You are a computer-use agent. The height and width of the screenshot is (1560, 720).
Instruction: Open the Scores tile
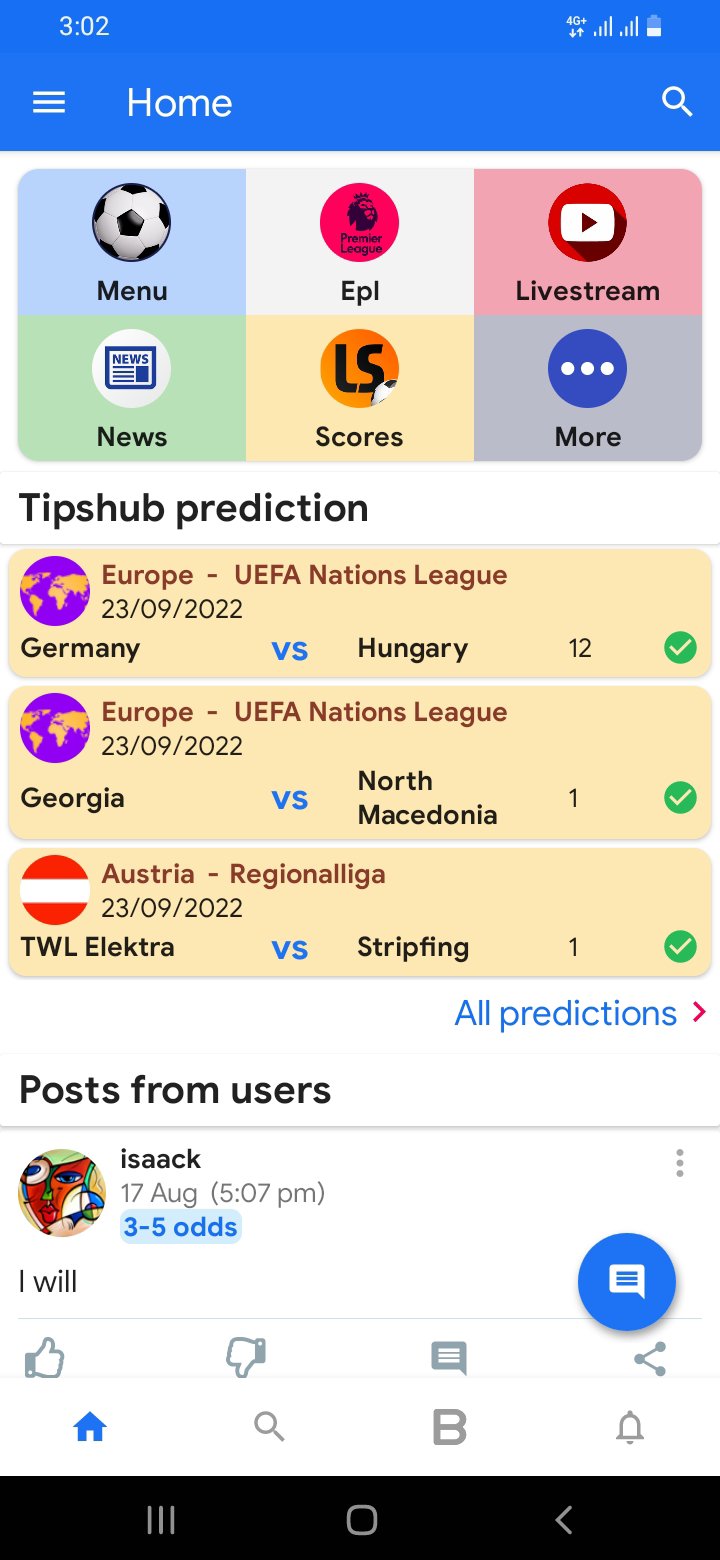pyautogui.click(x=360, y=389)
